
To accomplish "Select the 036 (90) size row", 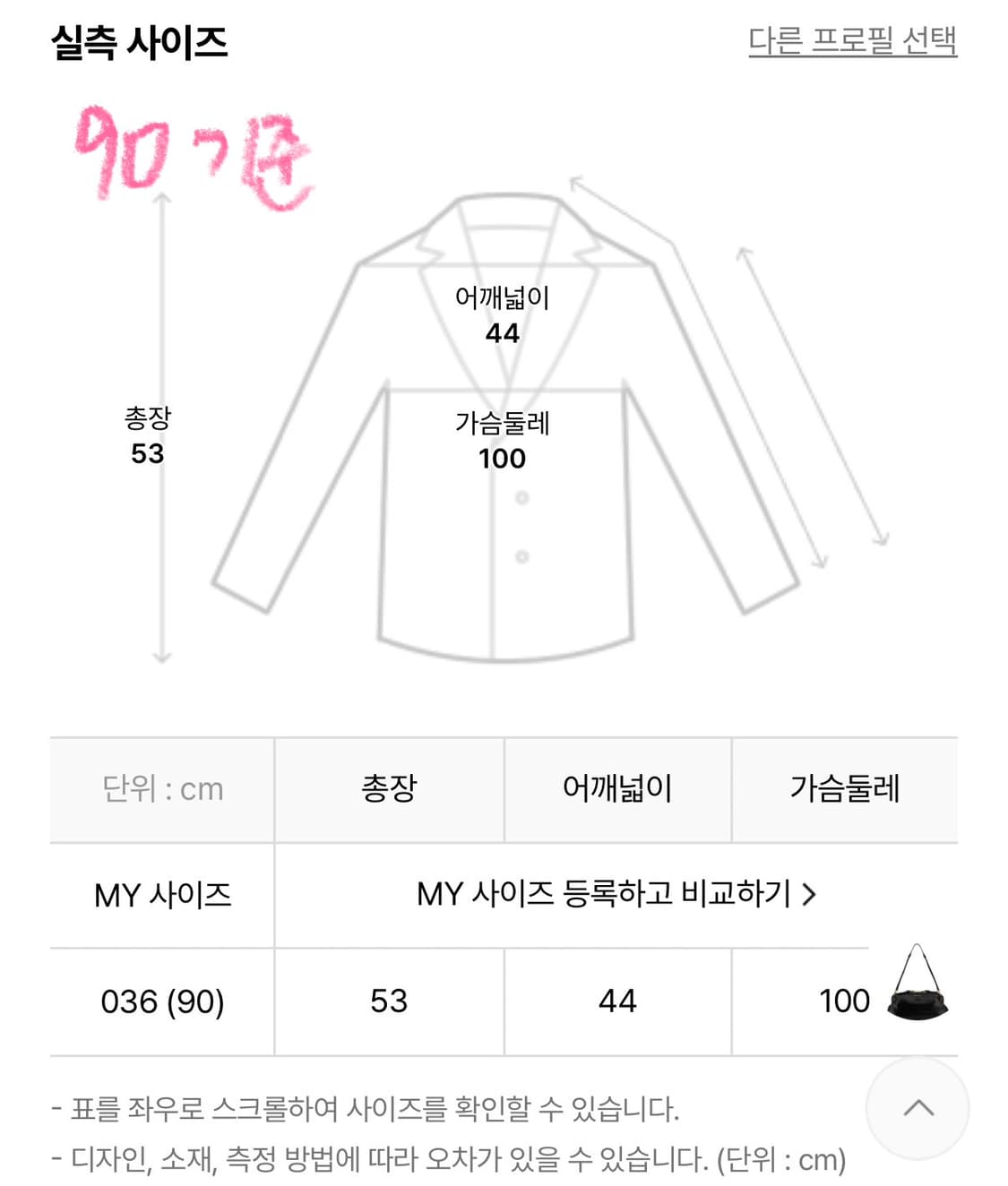I will point(161,1001).
